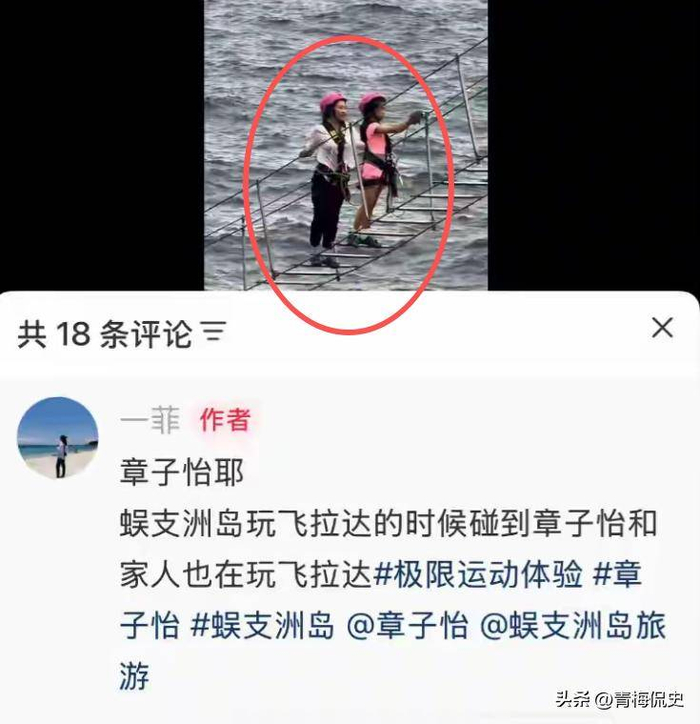Open the profile picture of 一菲
Image resolution: width=700 pixels, height=724 pixels.
point(58,438)
